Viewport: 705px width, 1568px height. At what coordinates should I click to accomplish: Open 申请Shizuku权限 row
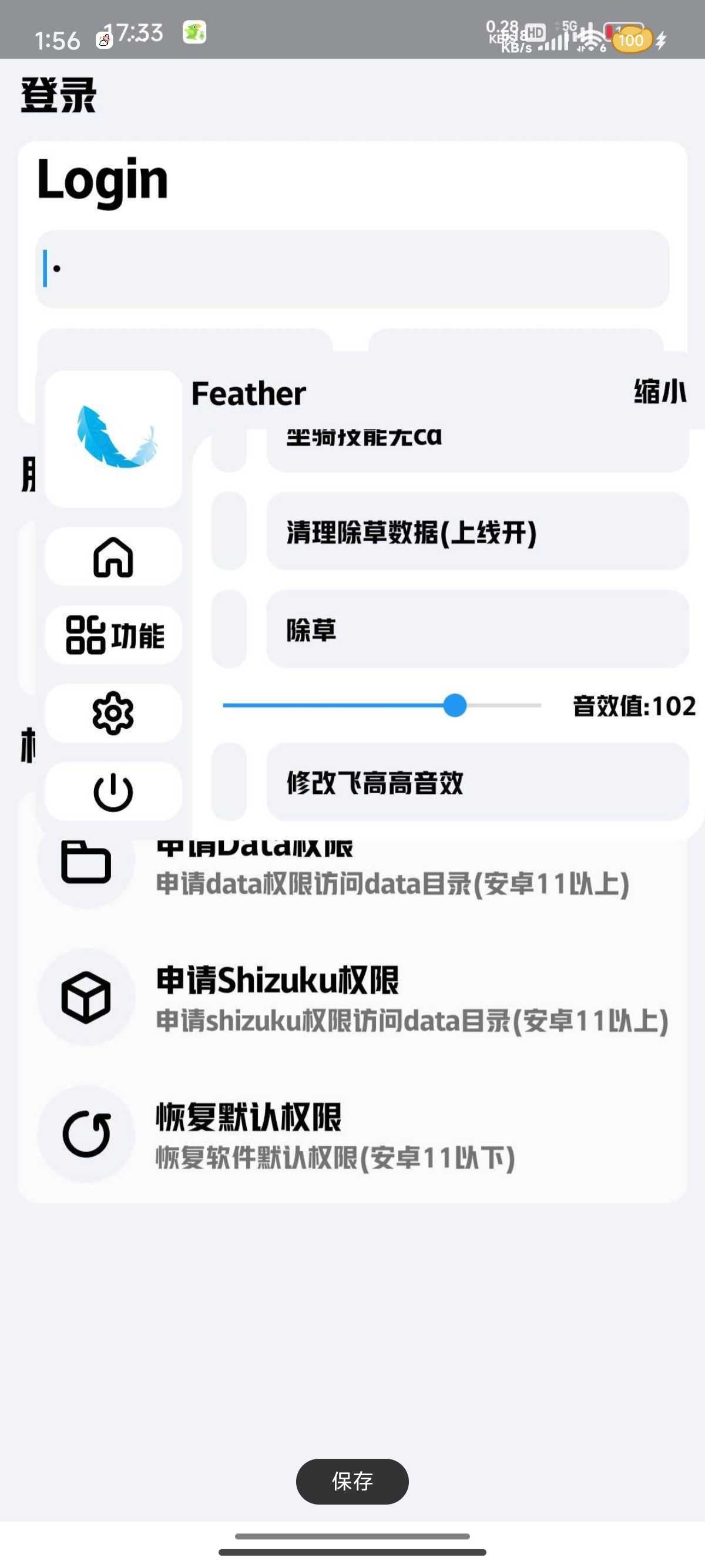pos(352,998)
